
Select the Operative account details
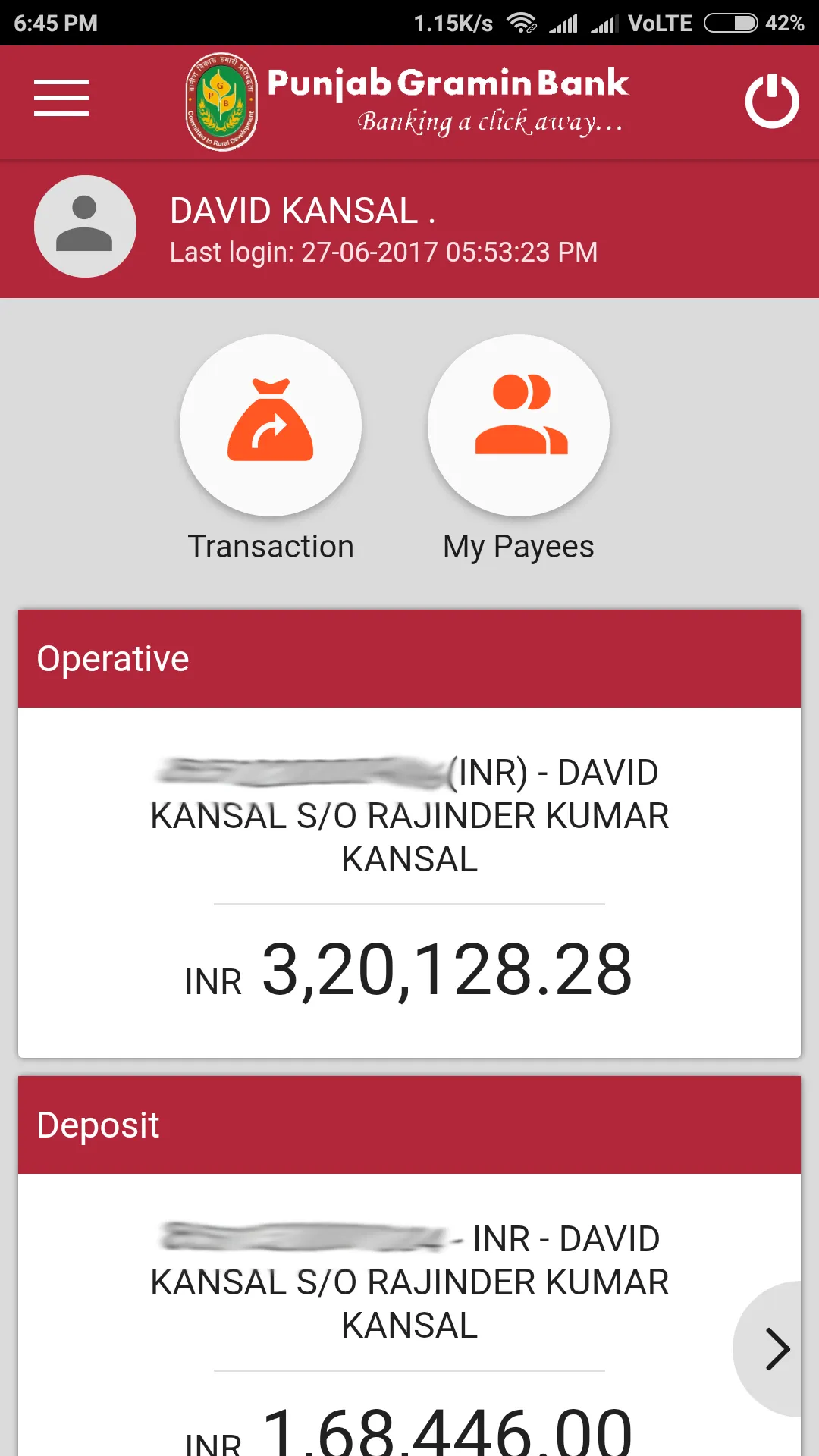point(409,816)
